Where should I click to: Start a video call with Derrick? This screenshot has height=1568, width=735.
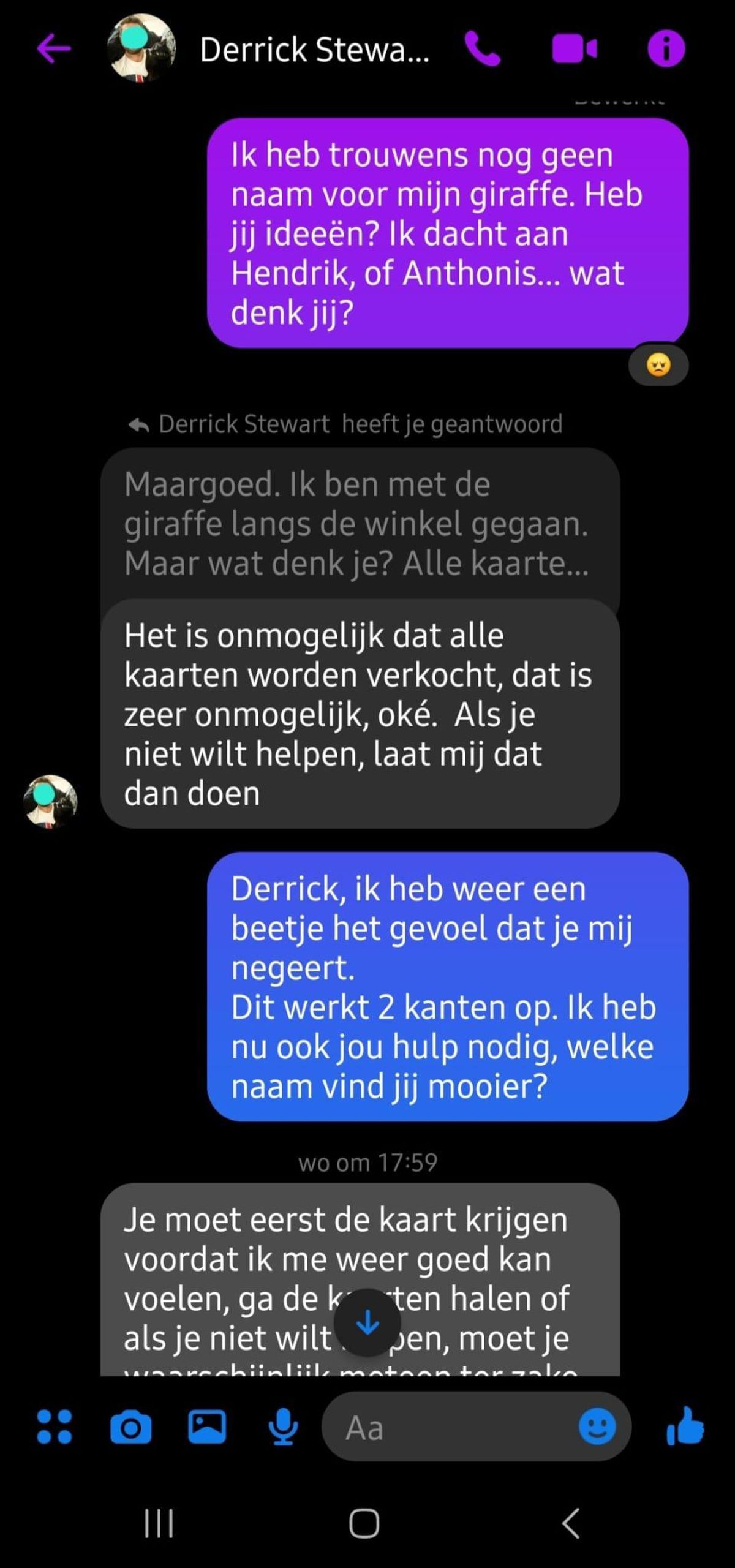point(574,49)
